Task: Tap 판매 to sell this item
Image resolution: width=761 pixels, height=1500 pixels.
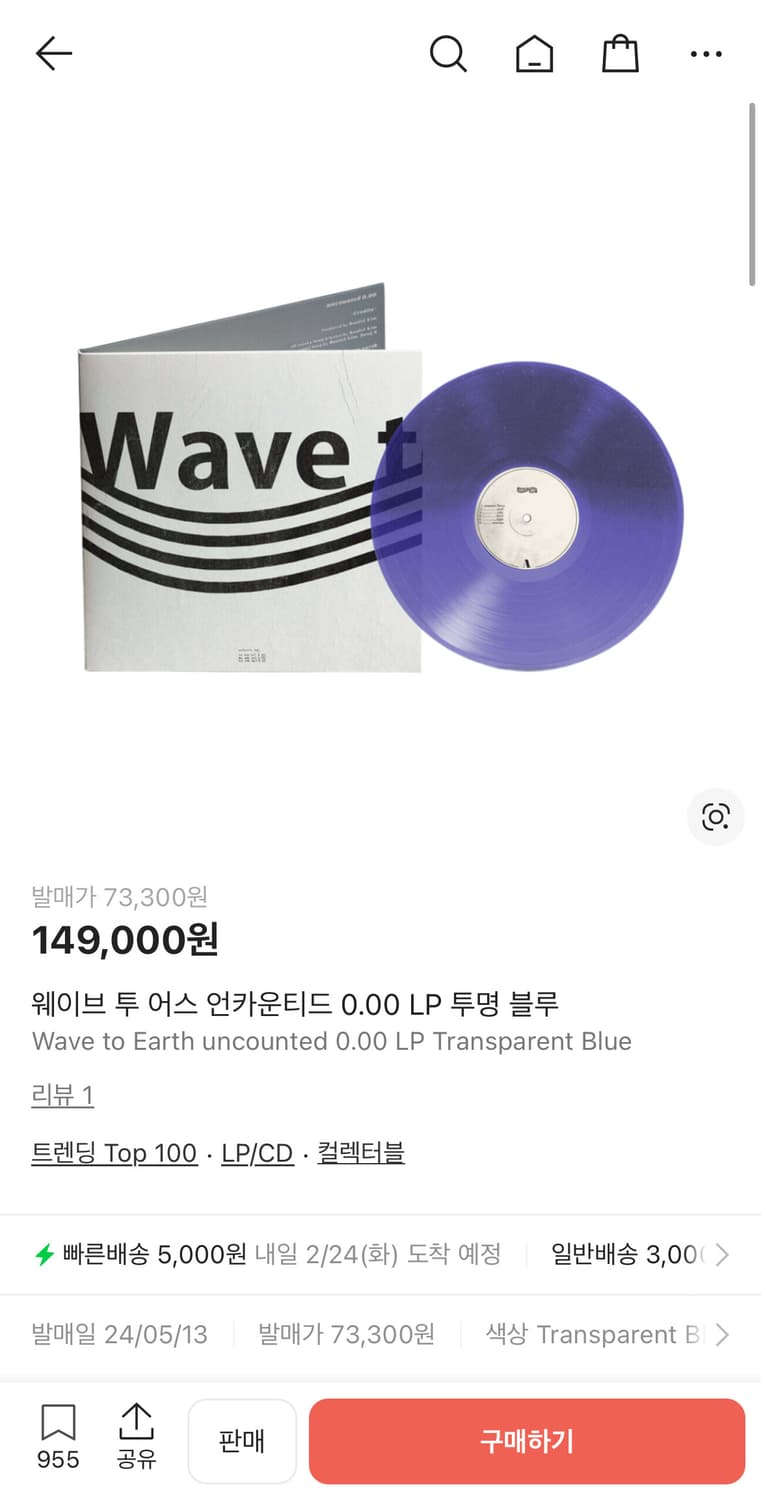Action: point(242,1440)
